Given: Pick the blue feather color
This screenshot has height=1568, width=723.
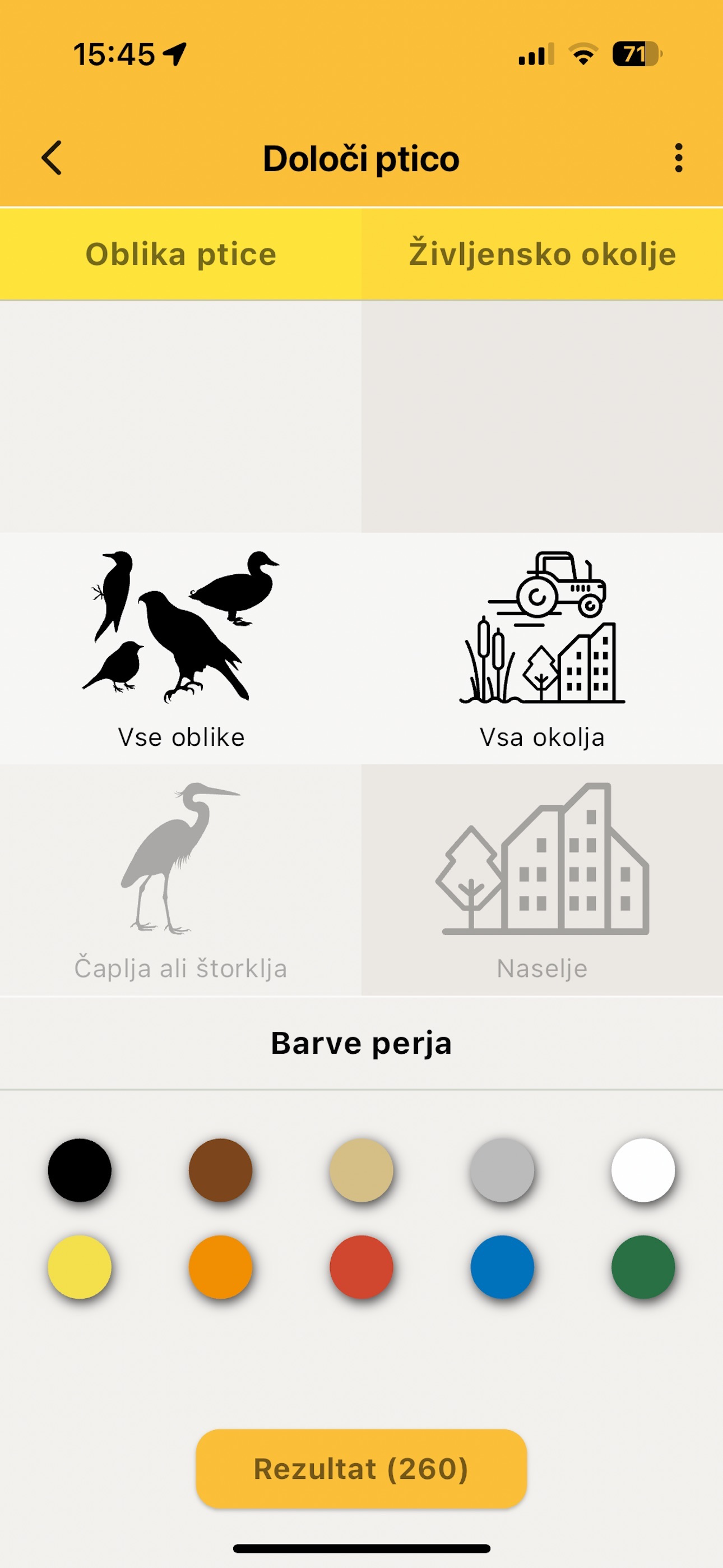Looking at the screenshot, I should 502,1267.
